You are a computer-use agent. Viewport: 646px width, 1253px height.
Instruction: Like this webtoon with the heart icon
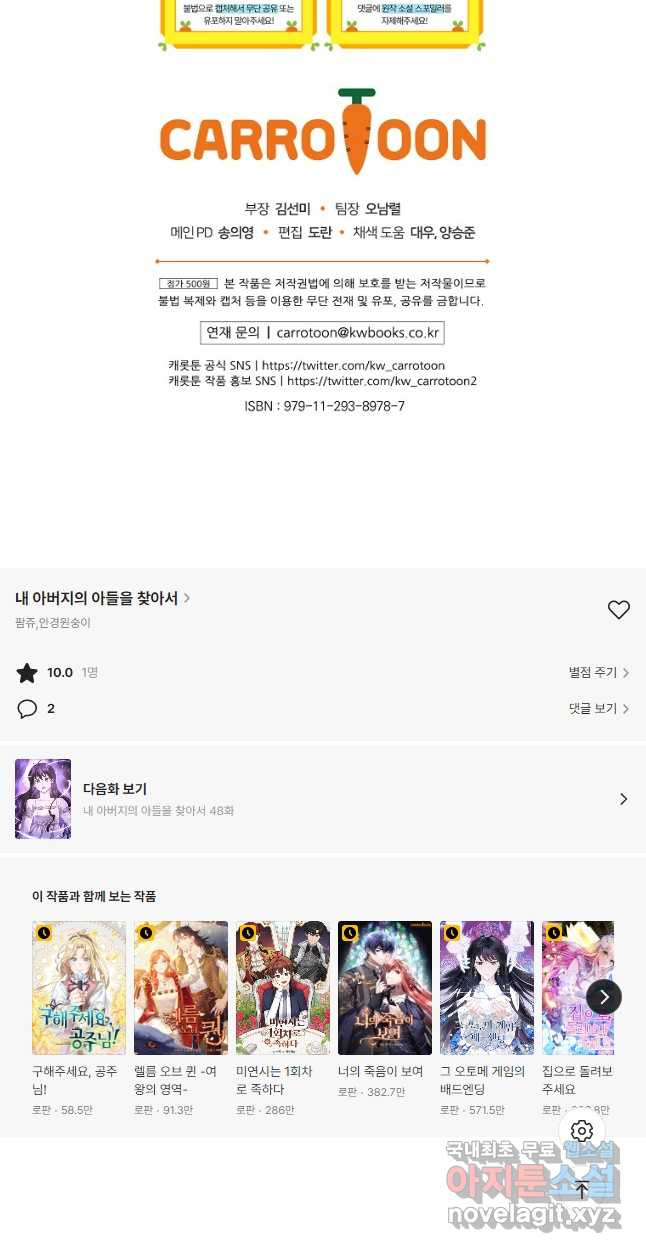(619, 609)
